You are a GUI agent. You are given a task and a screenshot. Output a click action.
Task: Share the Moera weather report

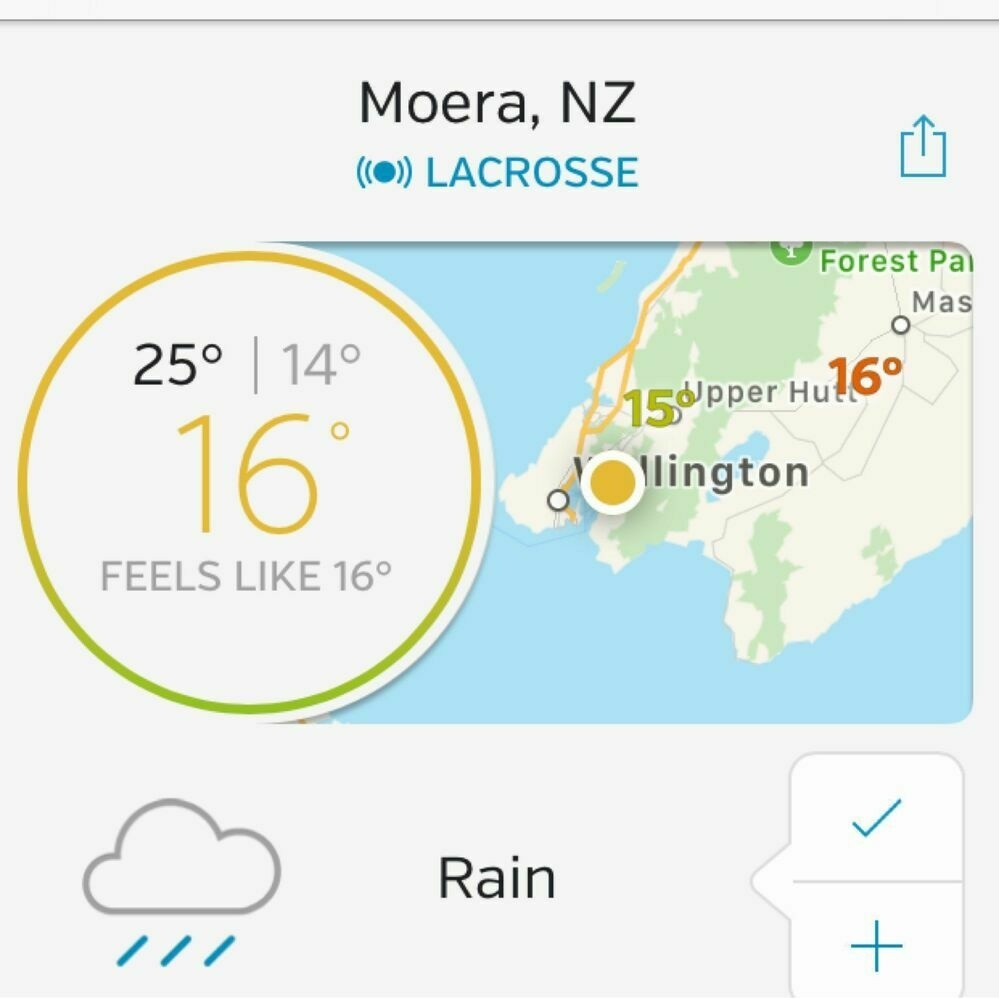pos(922,148)
